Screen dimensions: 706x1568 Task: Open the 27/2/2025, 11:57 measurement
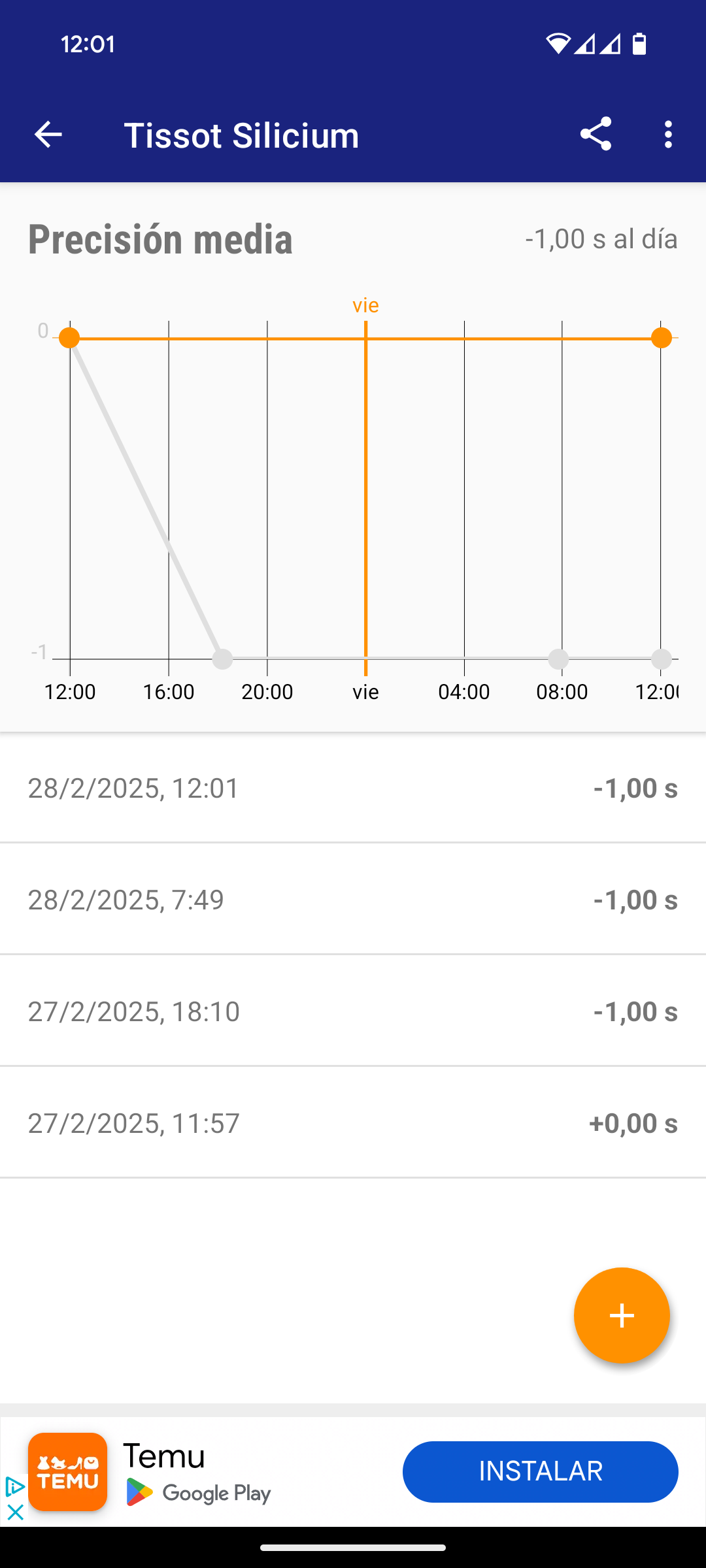(x=353, y=1123)
